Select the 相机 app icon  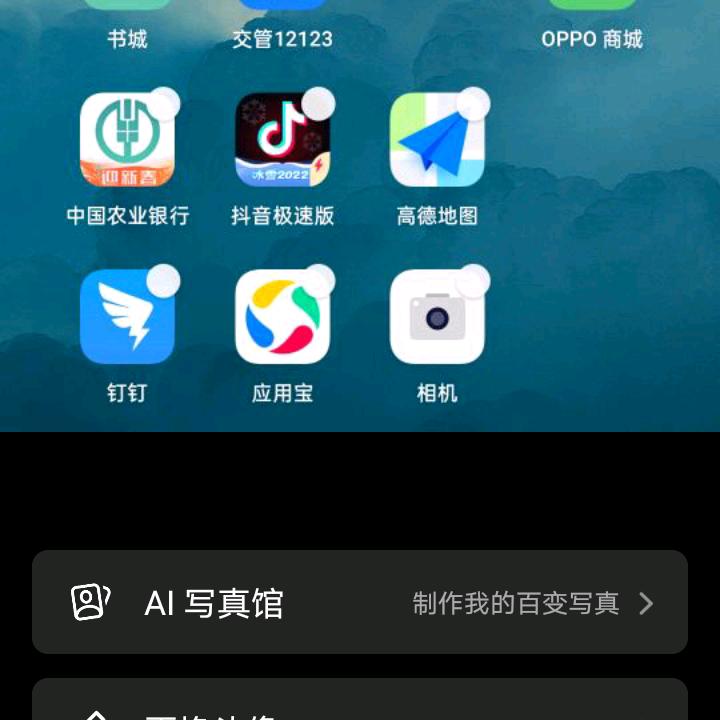(437, 317)
